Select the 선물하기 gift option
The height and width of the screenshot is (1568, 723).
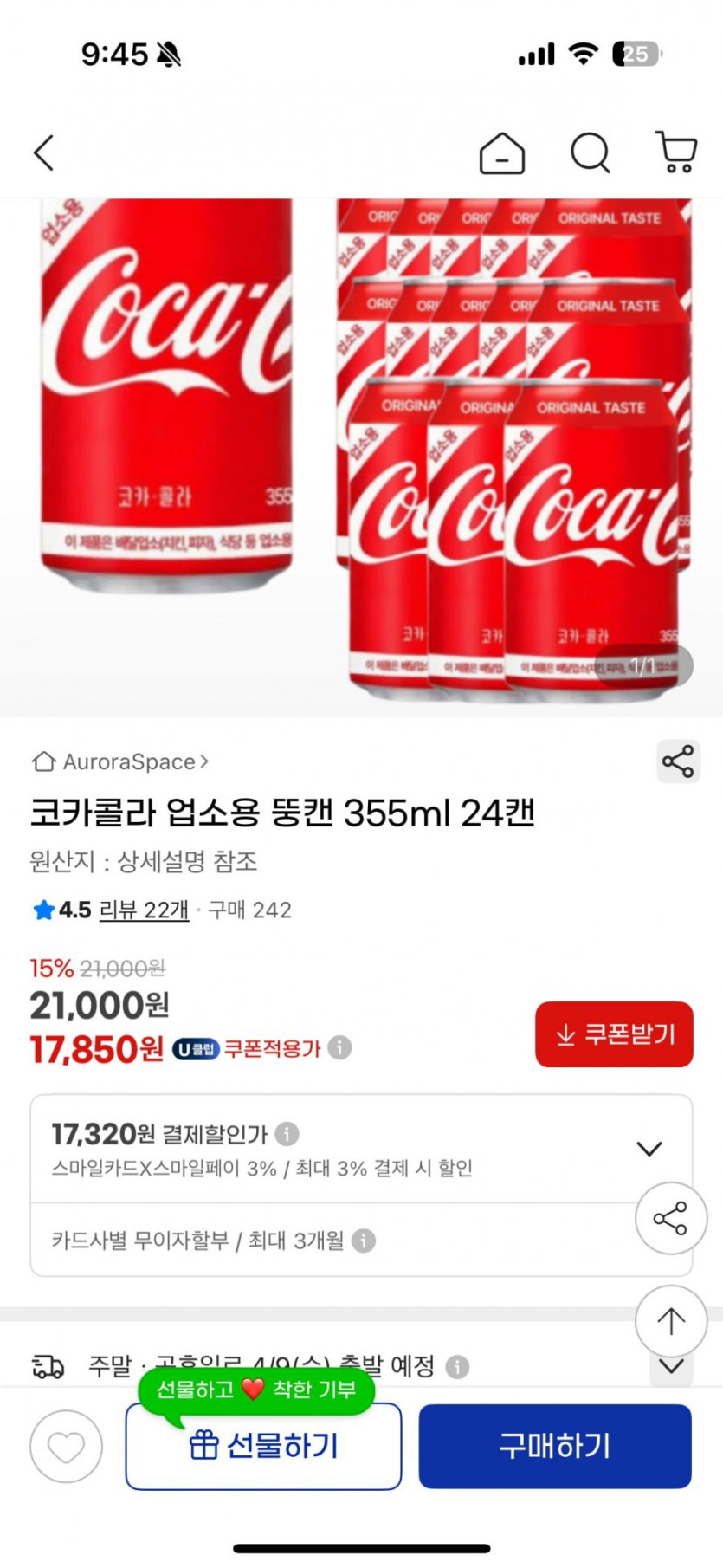[263, 1445]
